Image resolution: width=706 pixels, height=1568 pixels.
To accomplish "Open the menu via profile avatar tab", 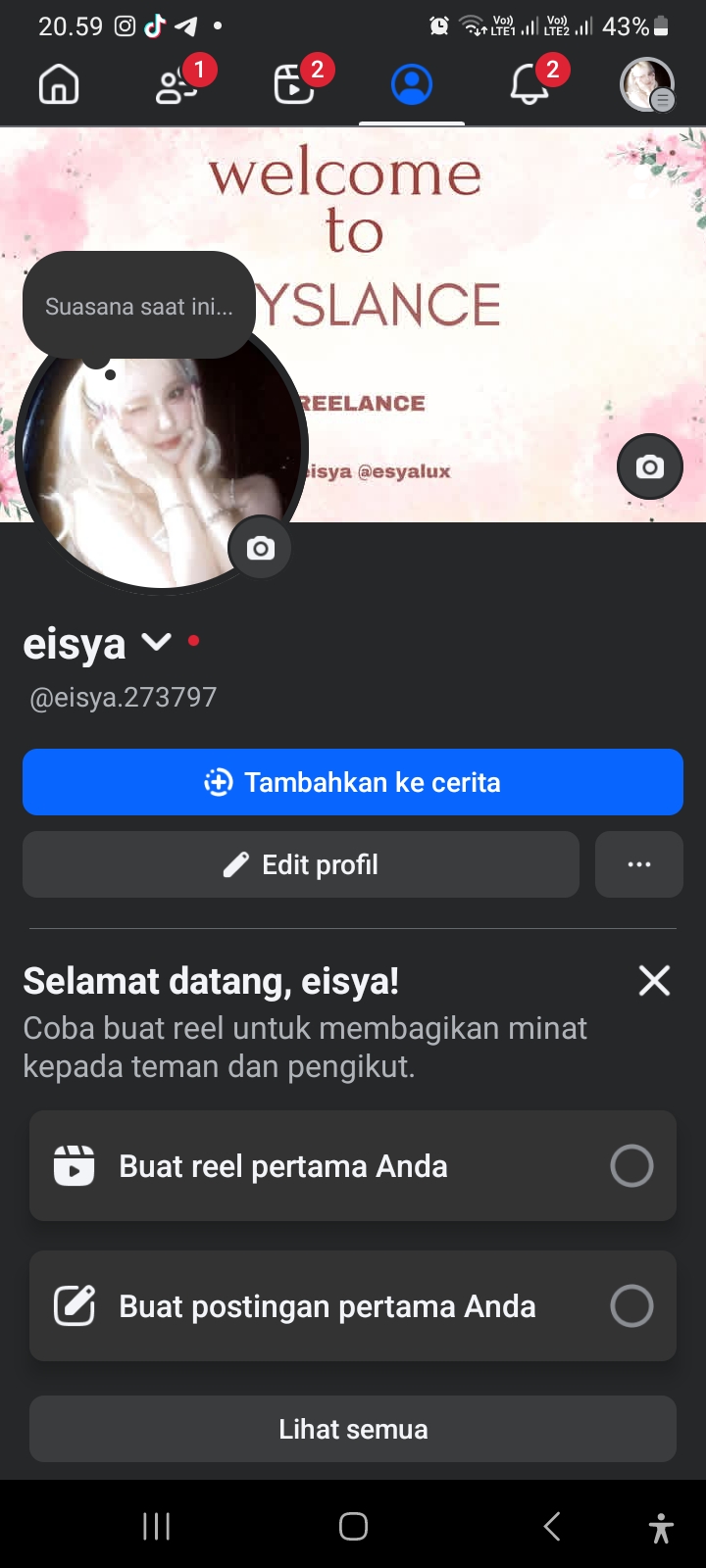I will (647, 84).
